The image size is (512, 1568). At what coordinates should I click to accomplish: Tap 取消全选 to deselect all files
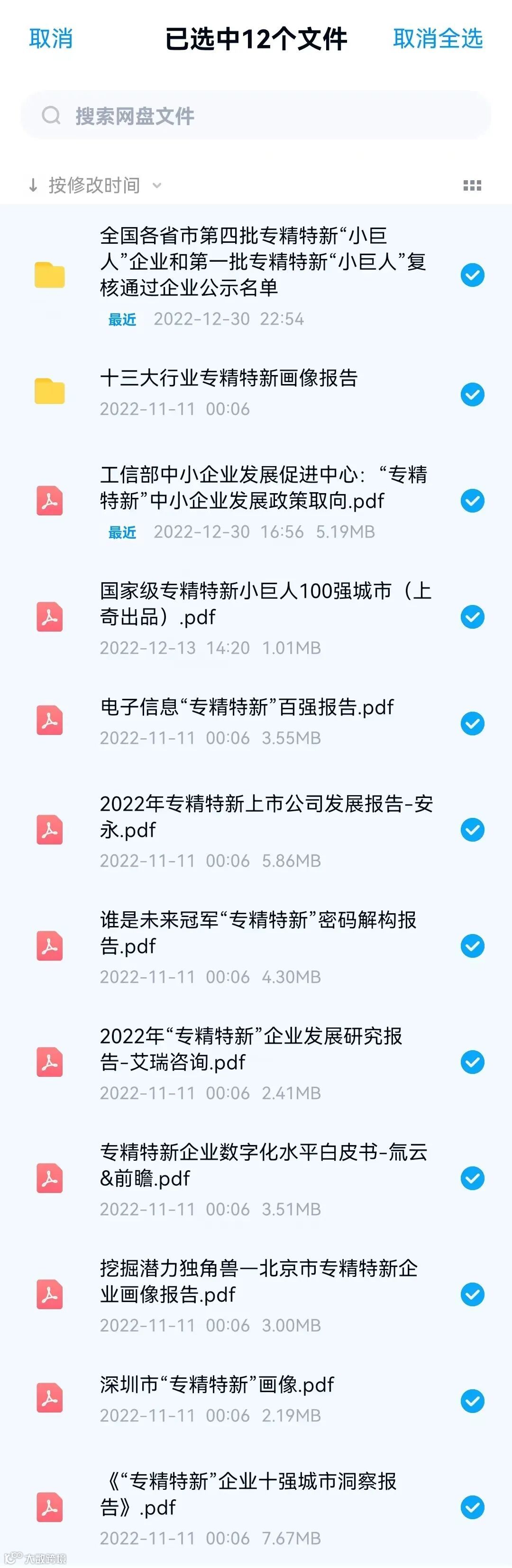[x=437, y=39]
